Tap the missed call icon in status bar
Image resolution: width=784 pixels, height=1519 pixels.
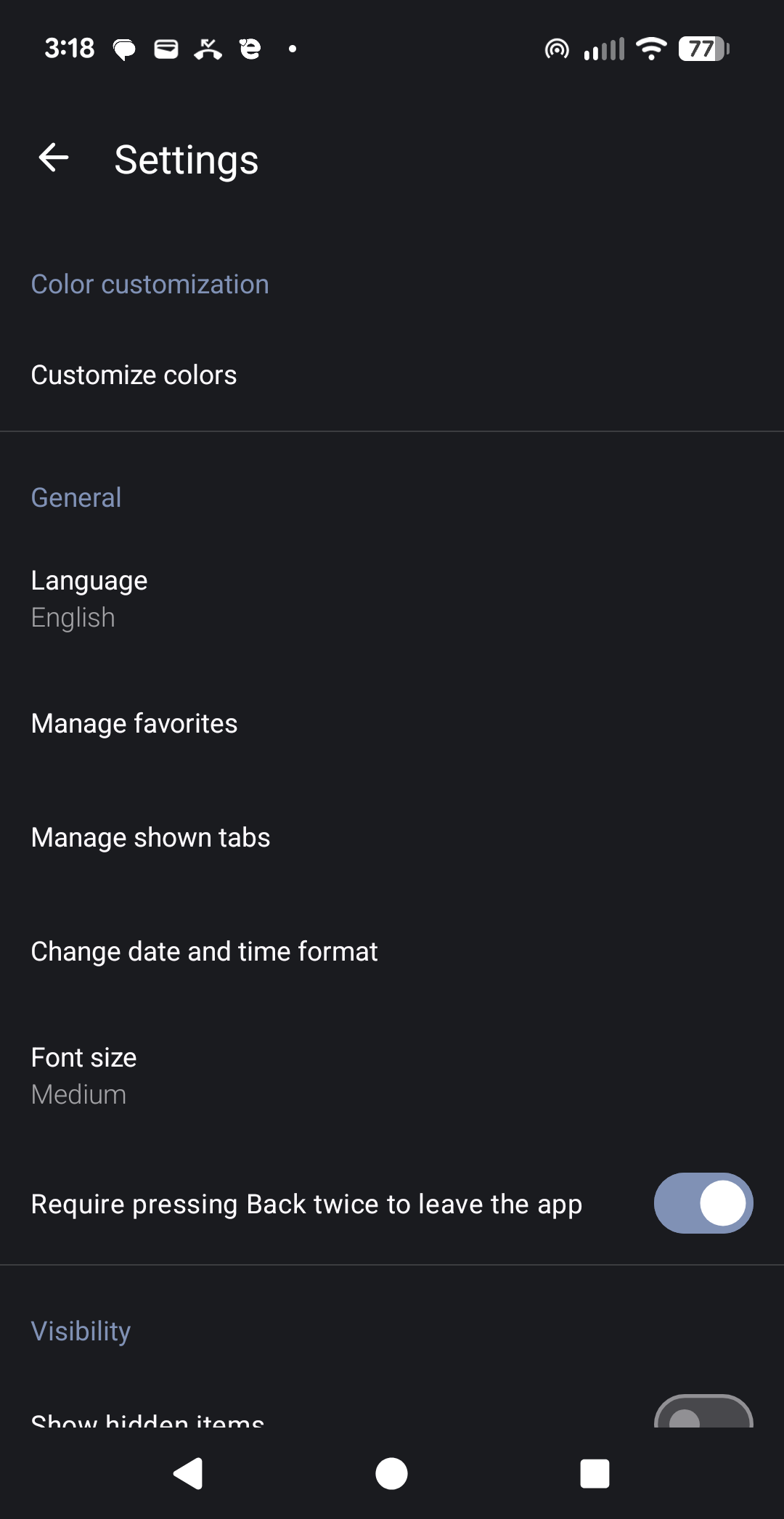coord(206,48)
